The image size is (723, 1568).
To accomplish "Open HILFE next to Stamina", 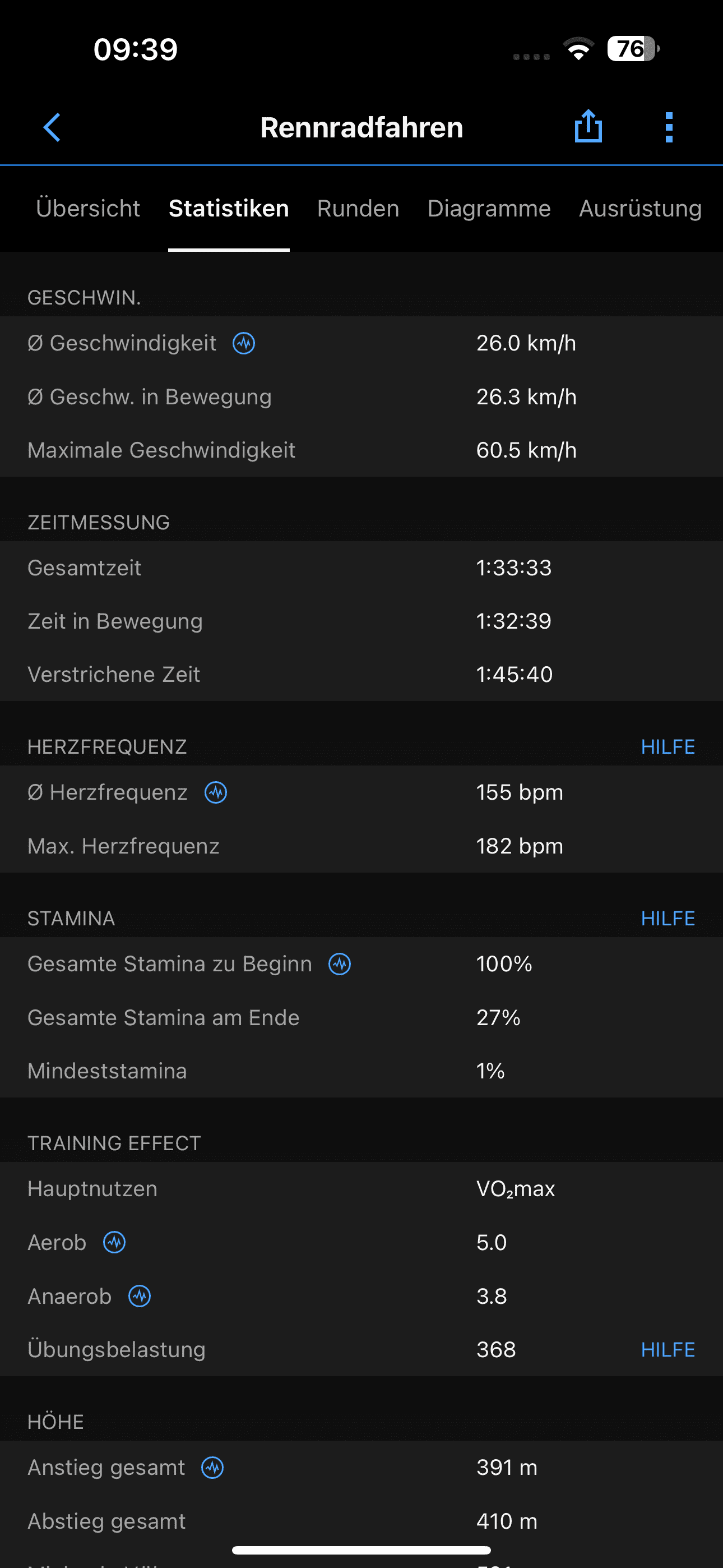I will tap(668, 918).
